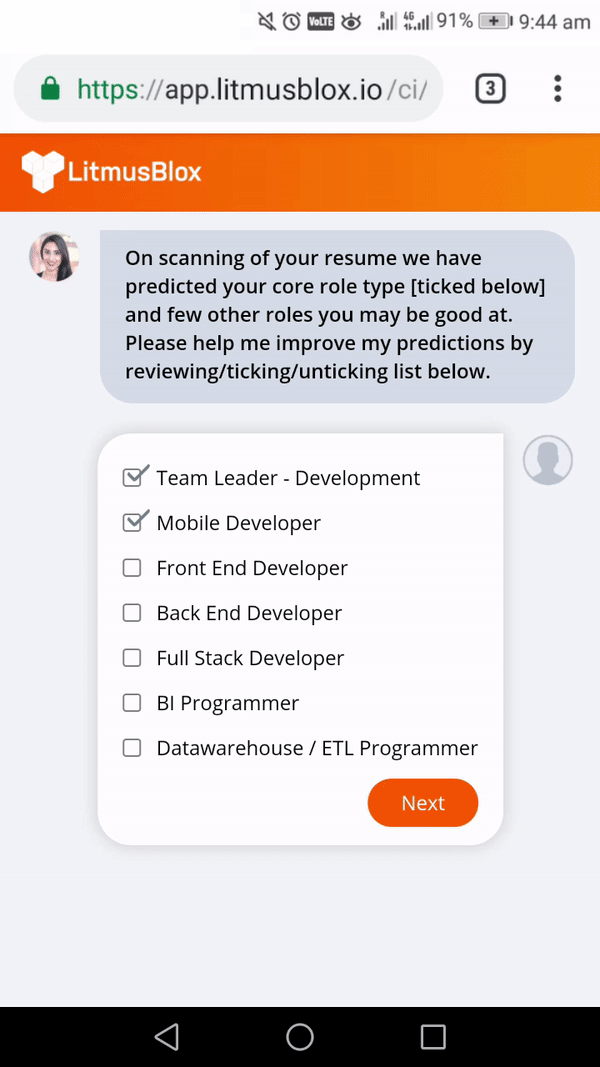Viewport: 600px width, 1067px height.
Task: Tap the orange Next button
Action: [423, 803]
